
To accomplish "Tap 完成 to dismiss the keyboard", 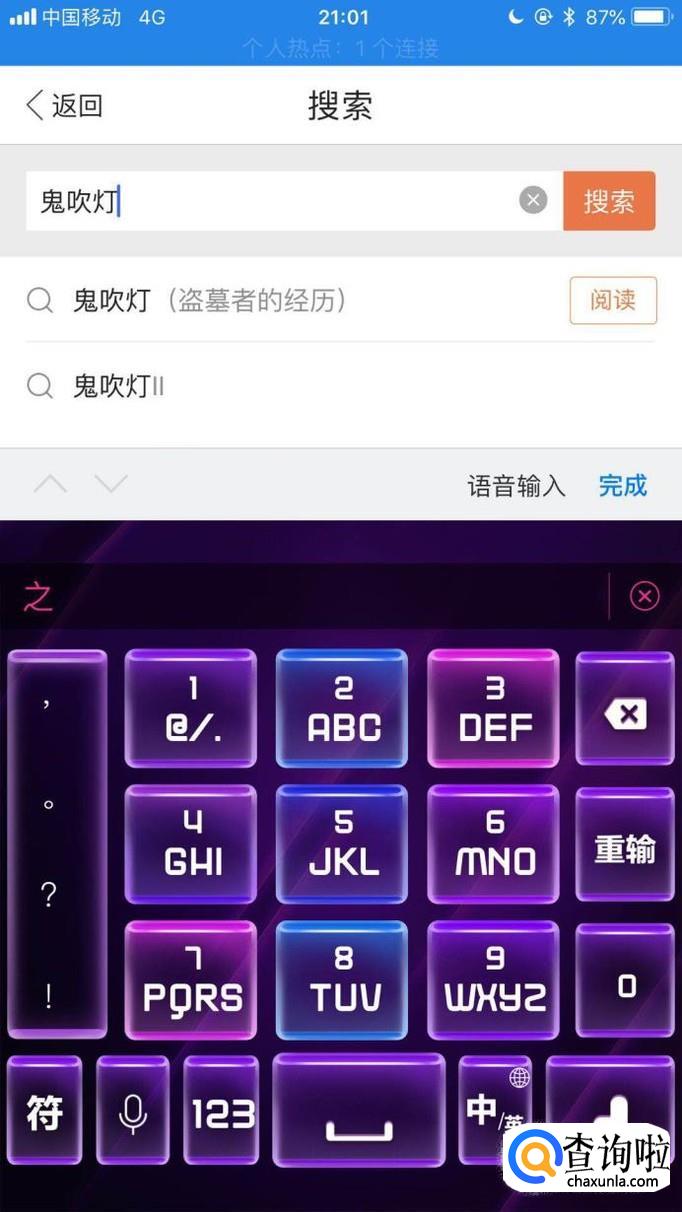I will (x=622, y=486).
